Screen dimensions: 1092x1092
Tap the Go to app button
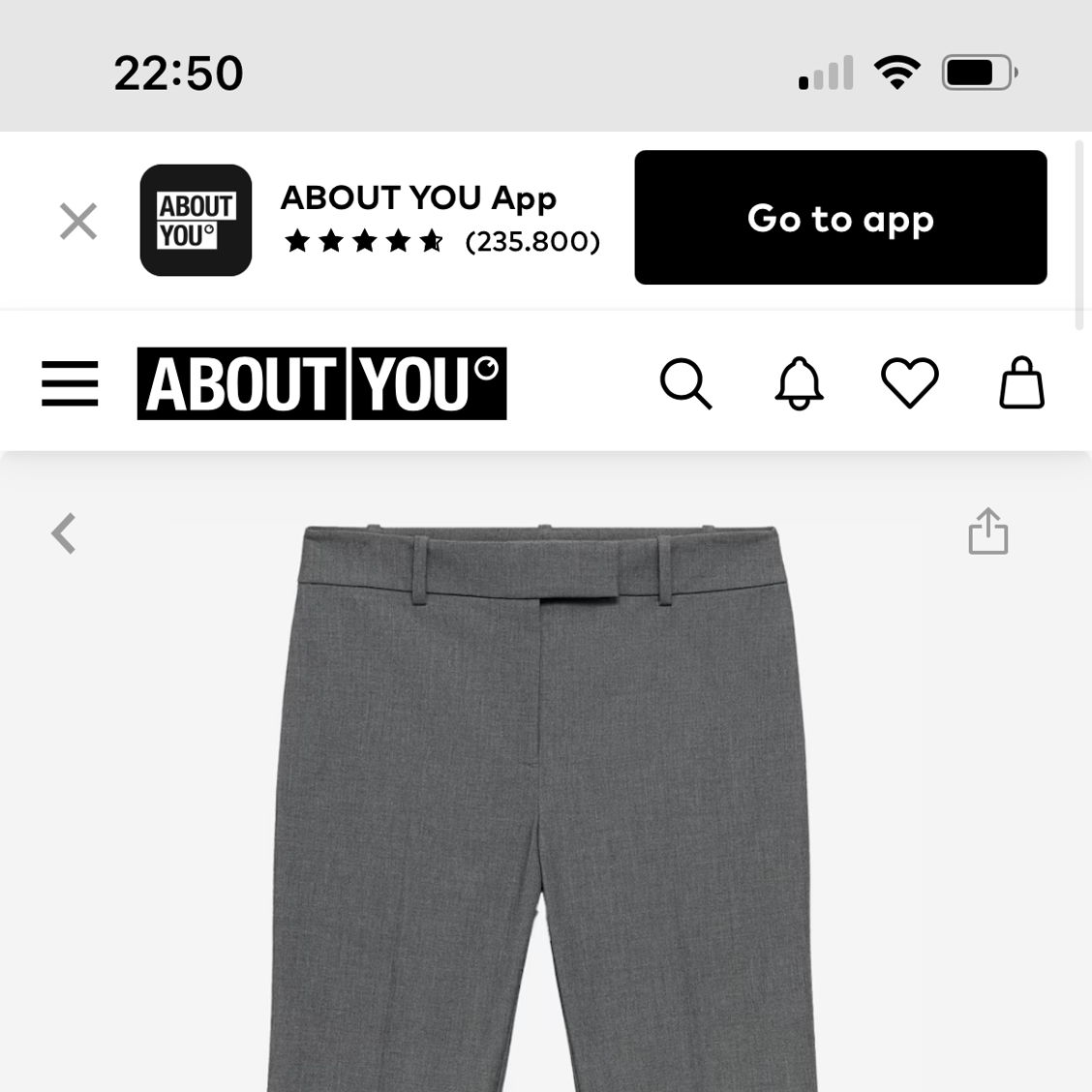coord(839,218)
